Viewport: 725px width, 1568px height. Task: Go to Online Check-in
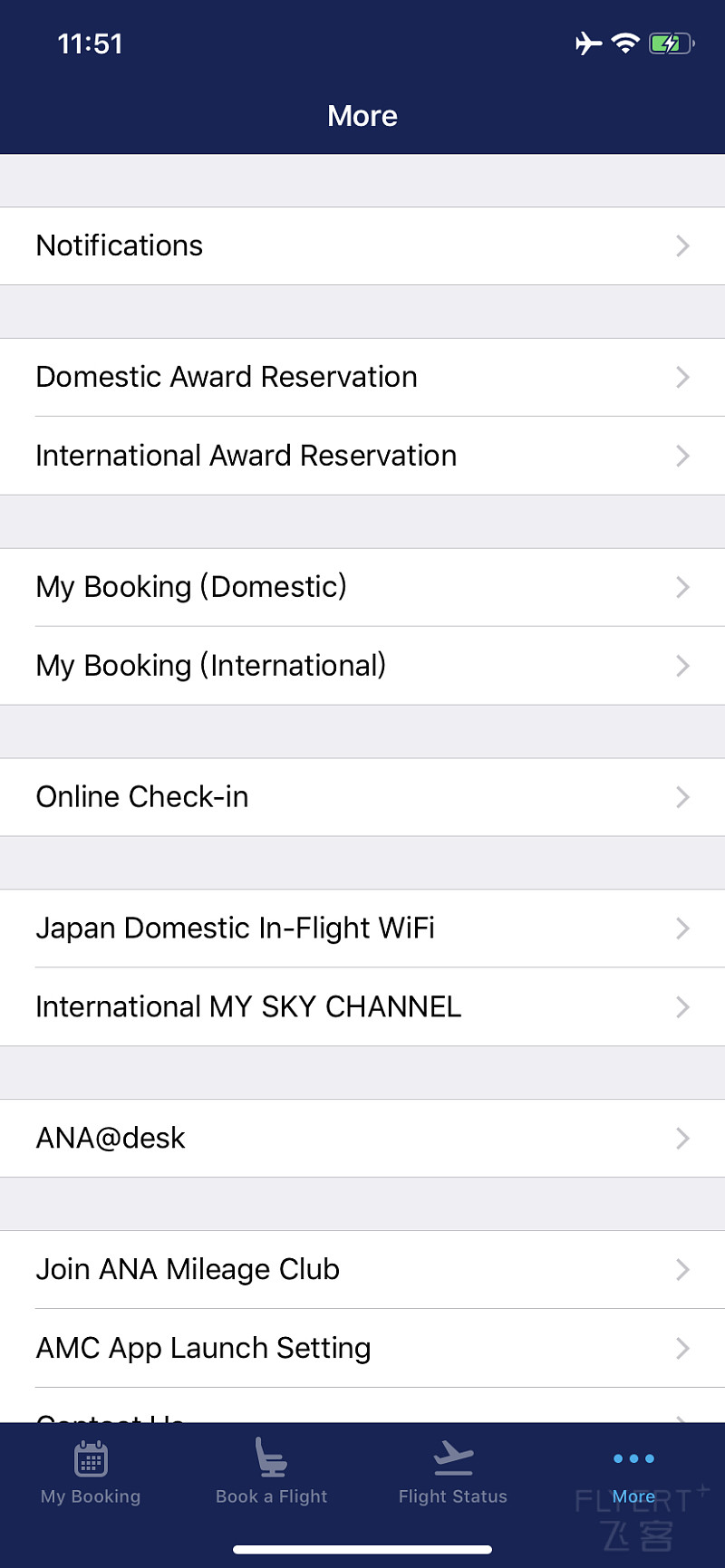pos(362,797)
